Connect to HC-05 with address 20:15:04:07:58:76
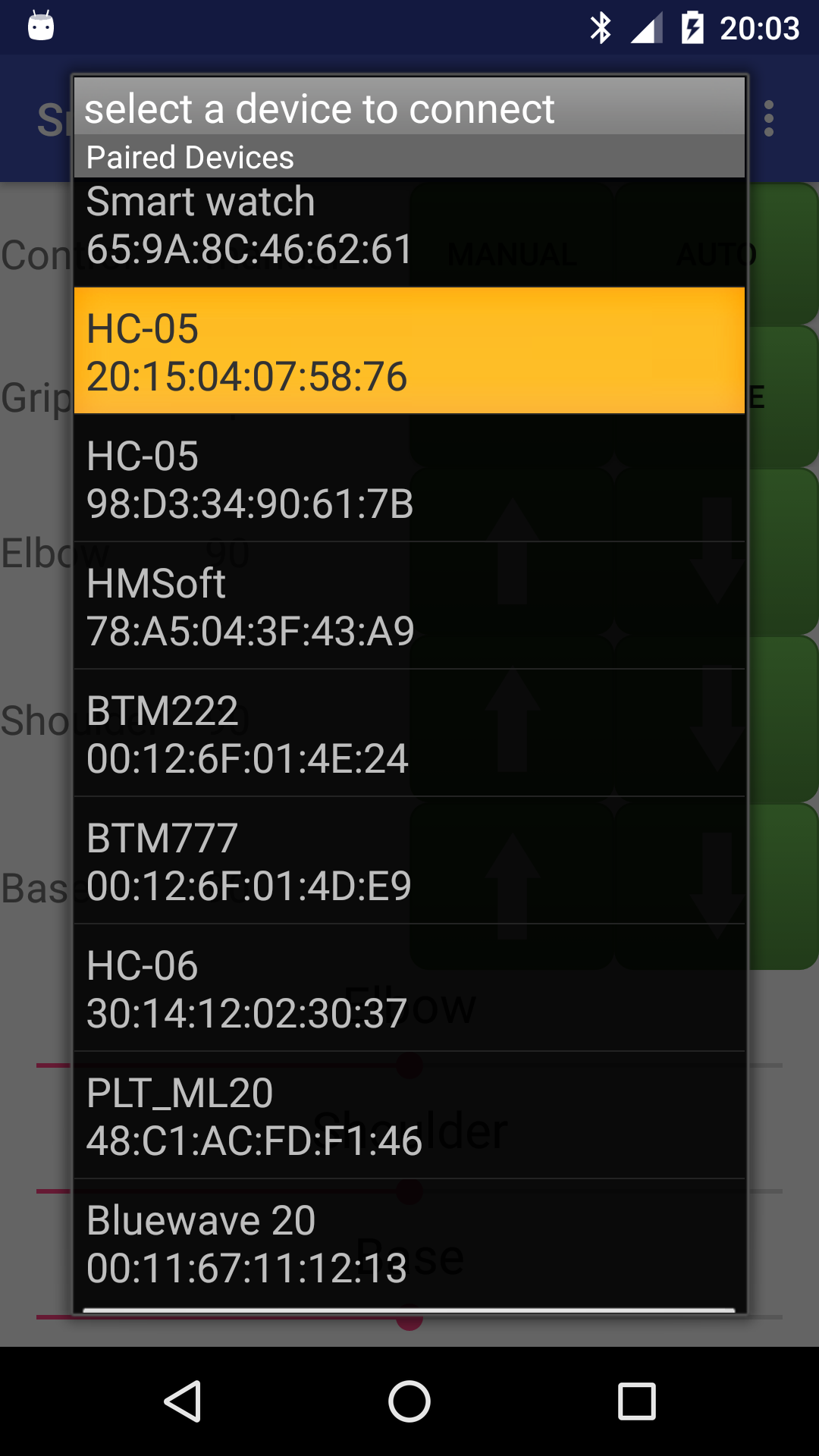 pos(409,352)
